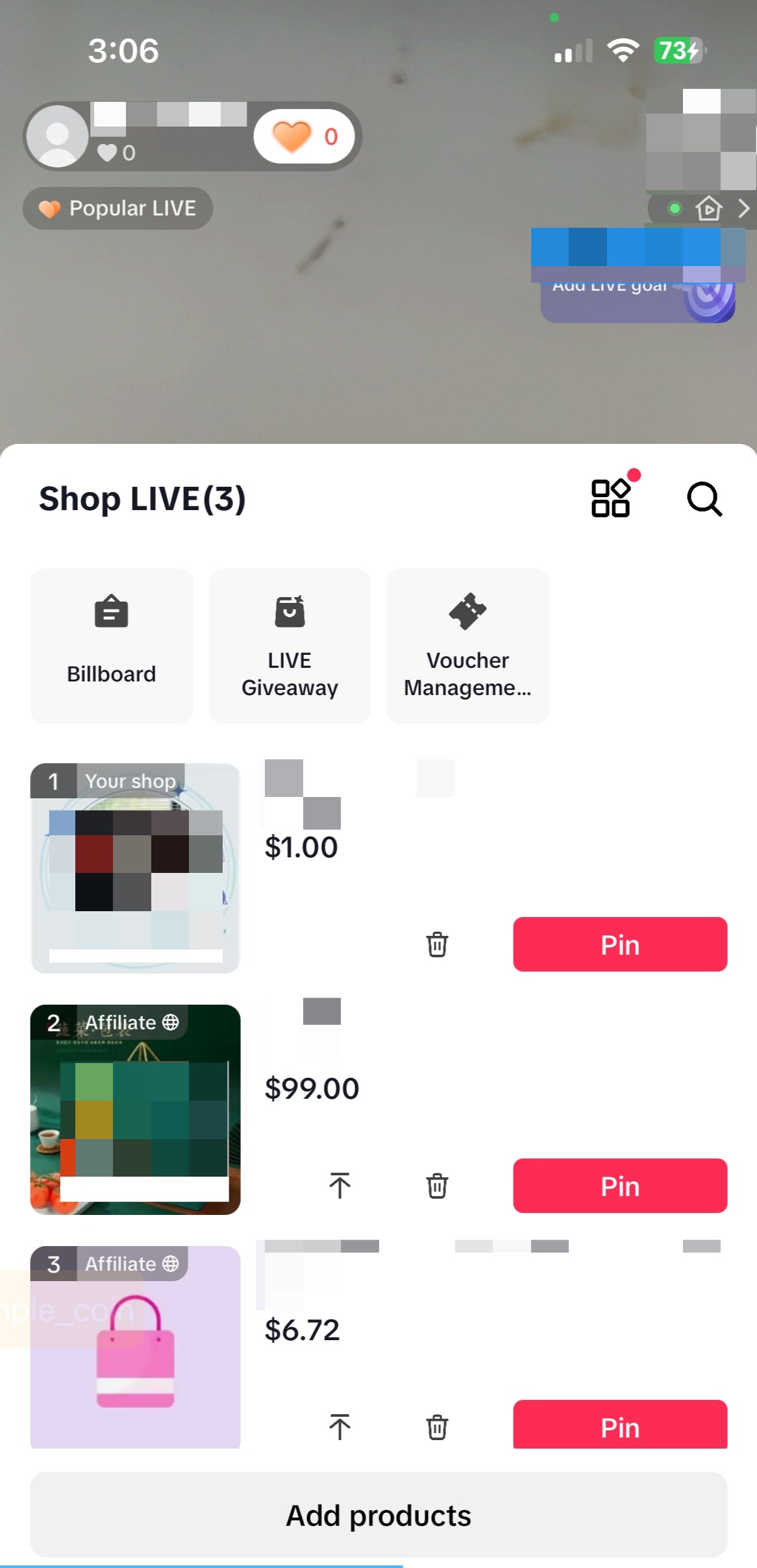Open the search icon in Shop LIVE
The height and width of the screenshot is (1568, 757).
point(704,499)
